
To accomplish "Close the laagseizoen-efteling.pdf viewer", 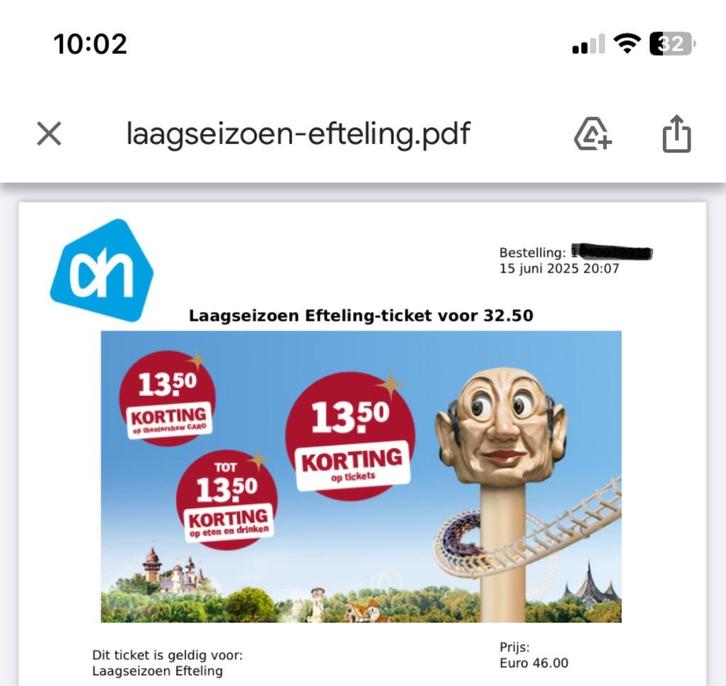I will click(x=49, y=133).
